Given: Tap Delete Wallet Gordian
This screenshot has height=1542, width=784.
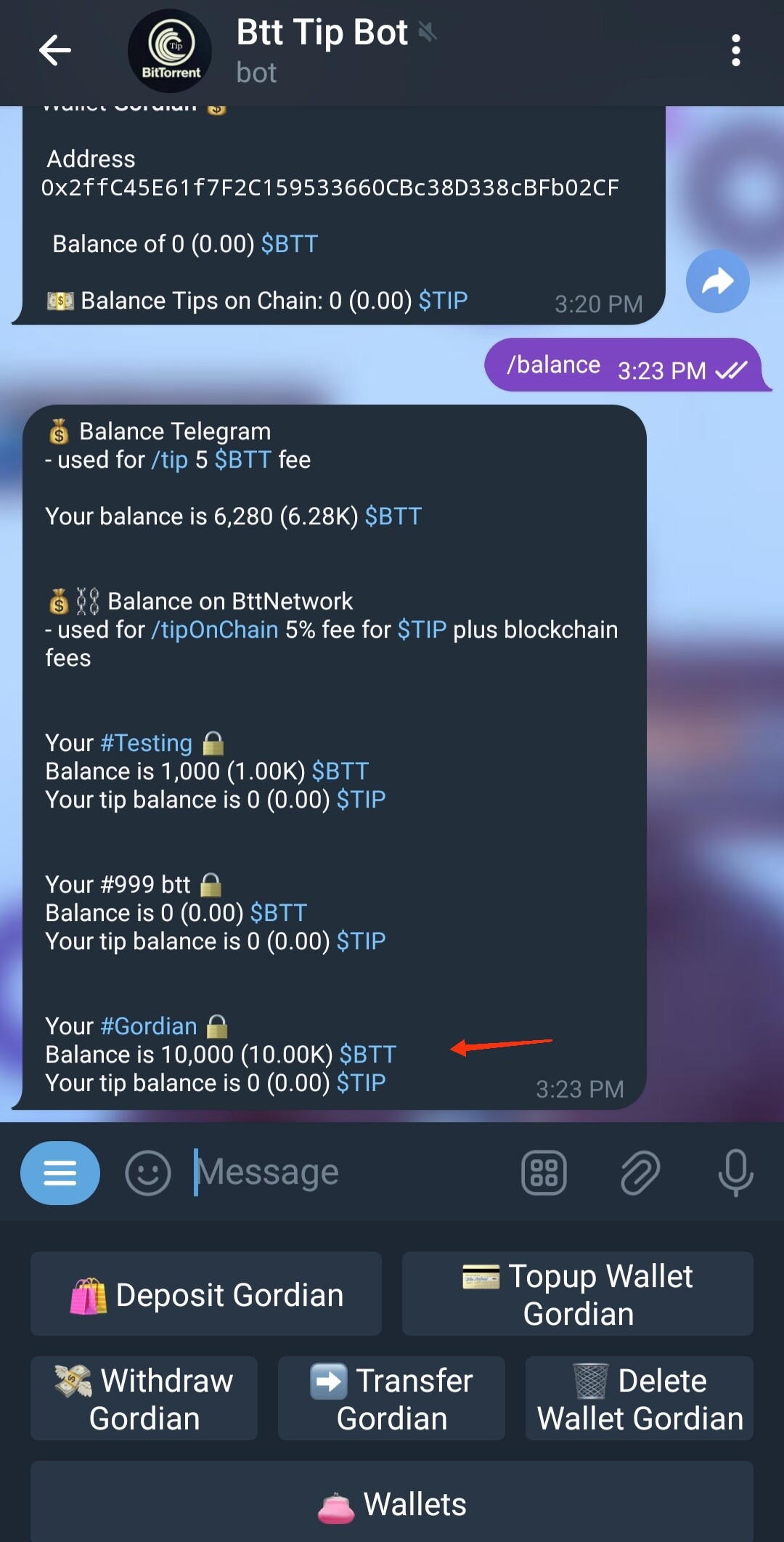Looking at the screenshot, I should pos(640,1399).
